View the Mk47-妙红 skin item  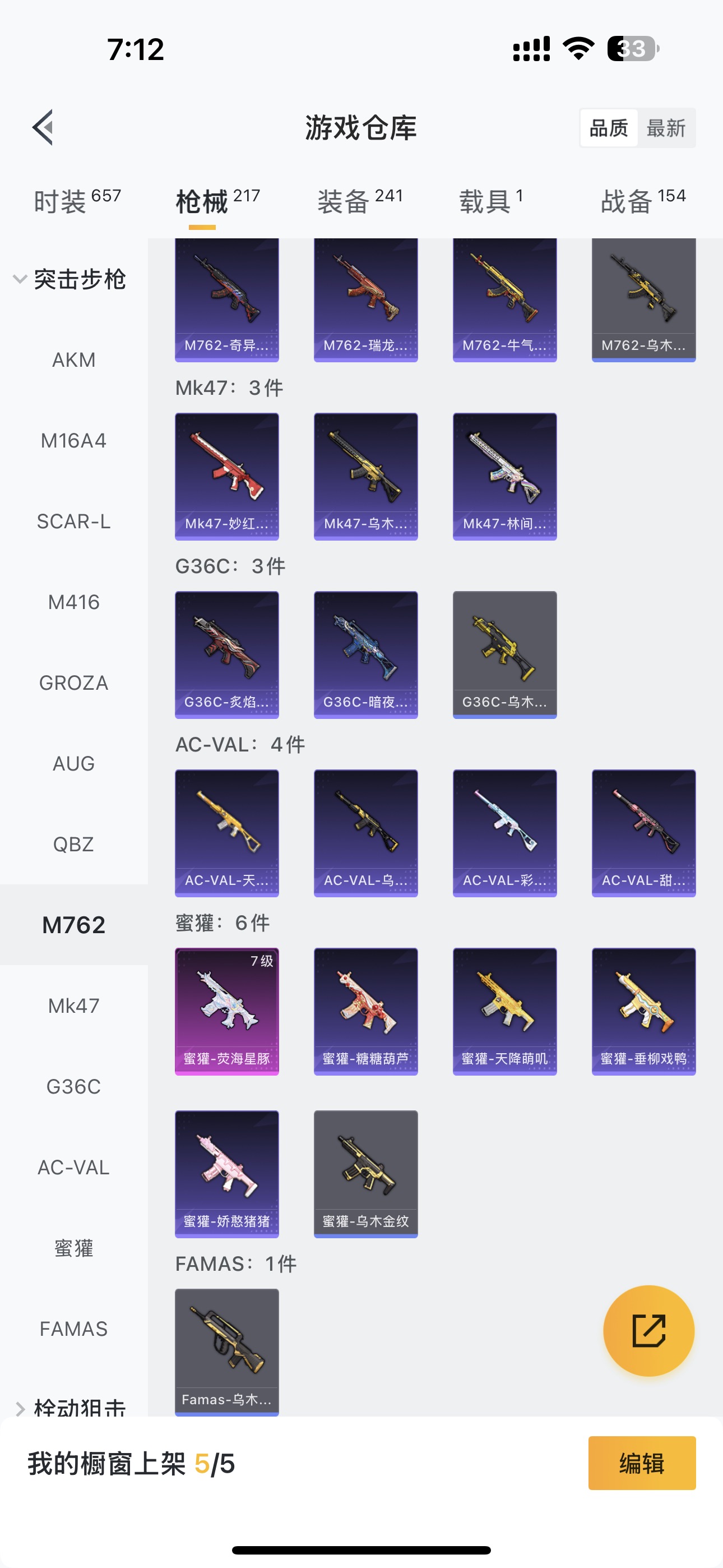coord(226,476)
